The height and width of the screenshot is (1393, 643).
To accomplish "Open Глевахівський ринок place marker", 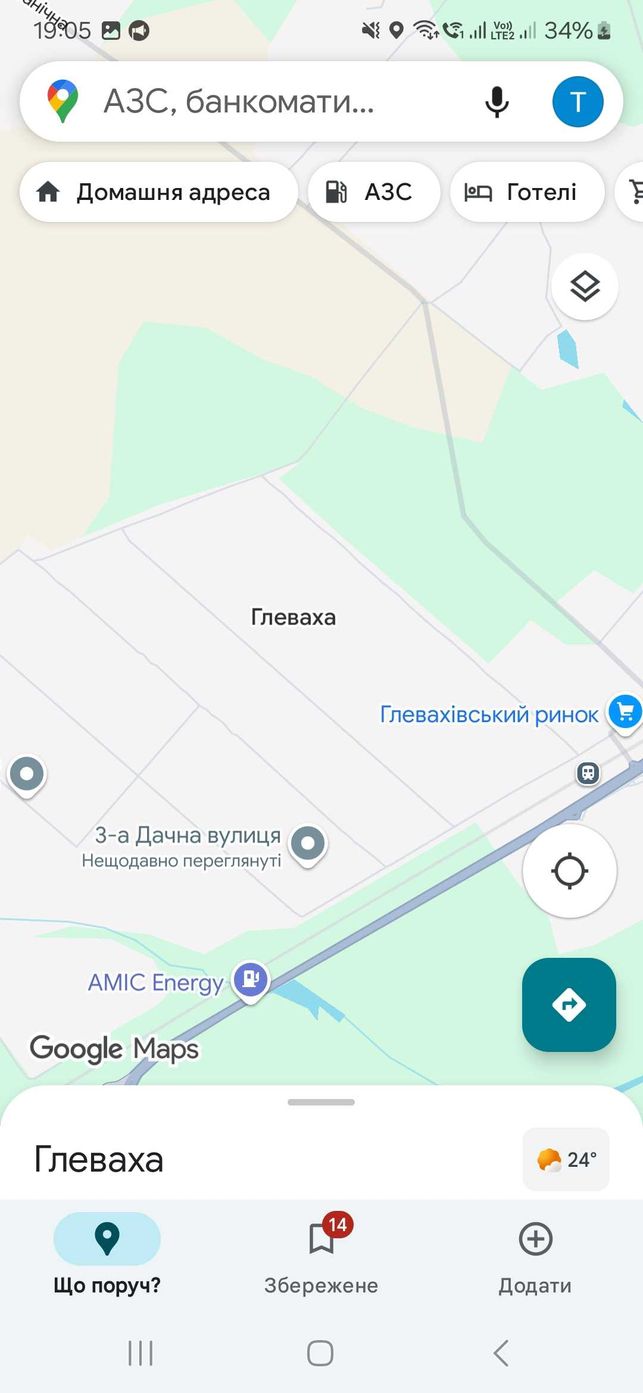I will pos(626,713).
